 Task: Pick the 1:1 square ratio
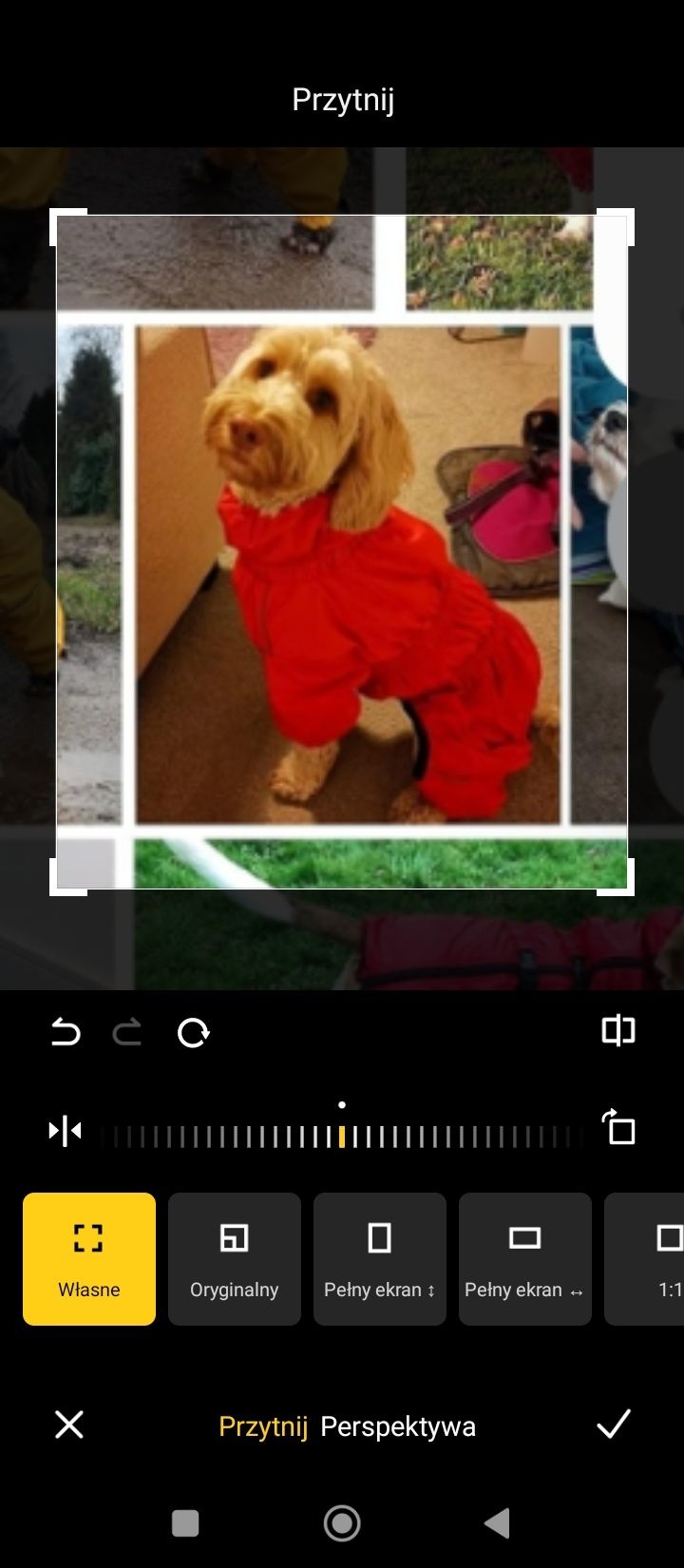pyautogui.click(x=655, y=1258)
